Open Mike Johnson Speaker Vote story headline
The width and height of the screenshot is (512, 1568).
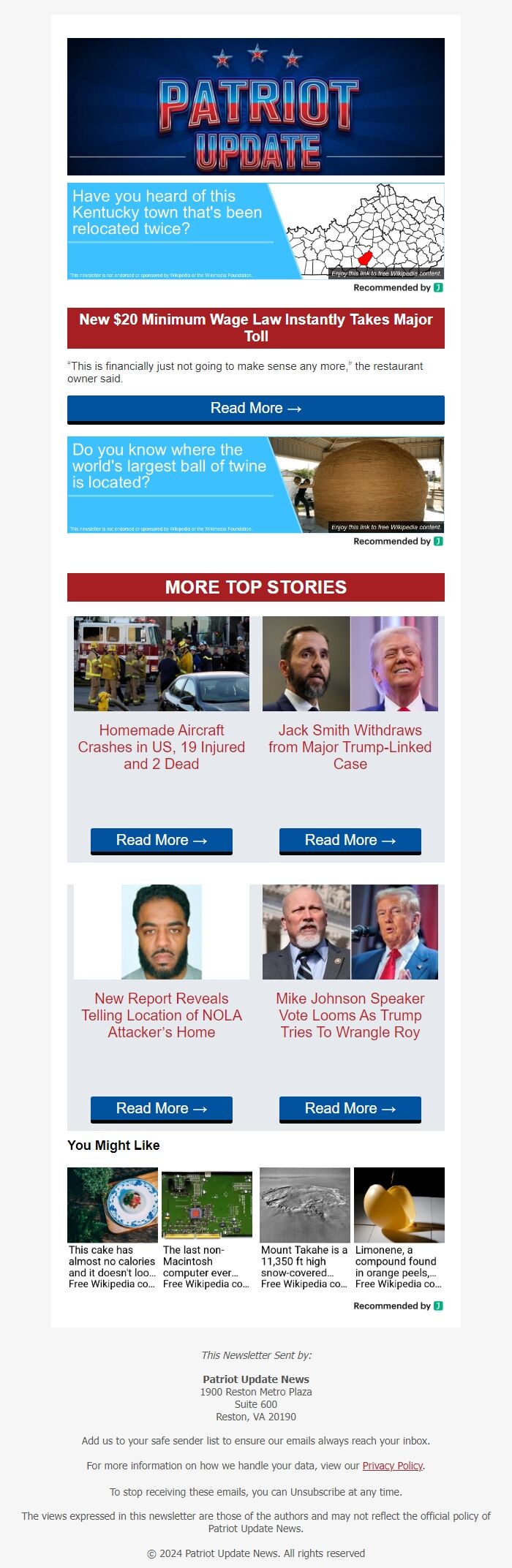(x=350, y=1015)
